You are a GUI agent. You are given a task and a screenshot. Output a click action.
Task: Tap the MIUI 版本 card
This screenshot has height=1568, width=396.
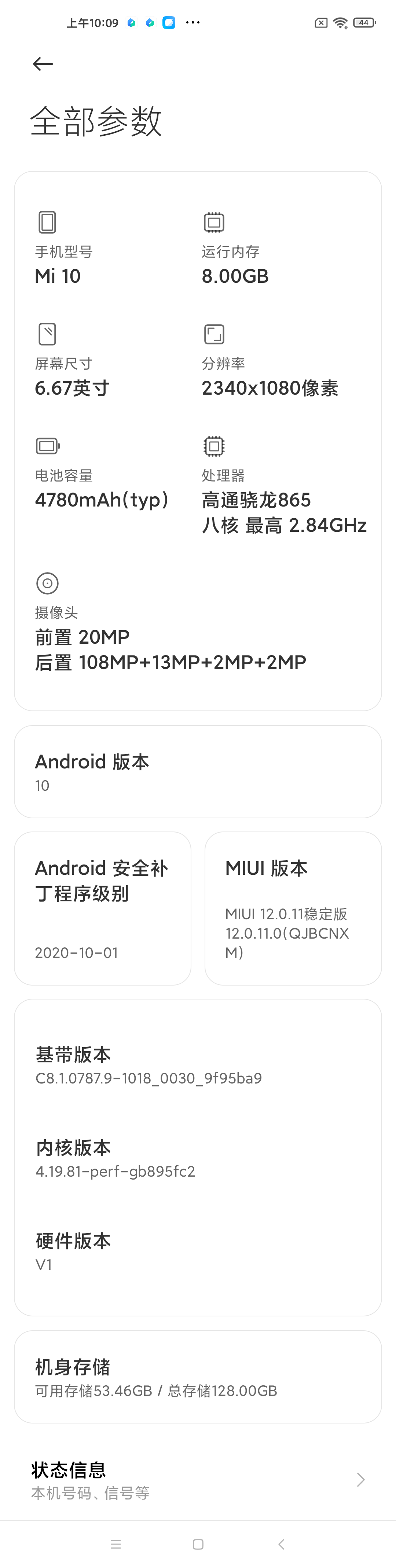293,908
